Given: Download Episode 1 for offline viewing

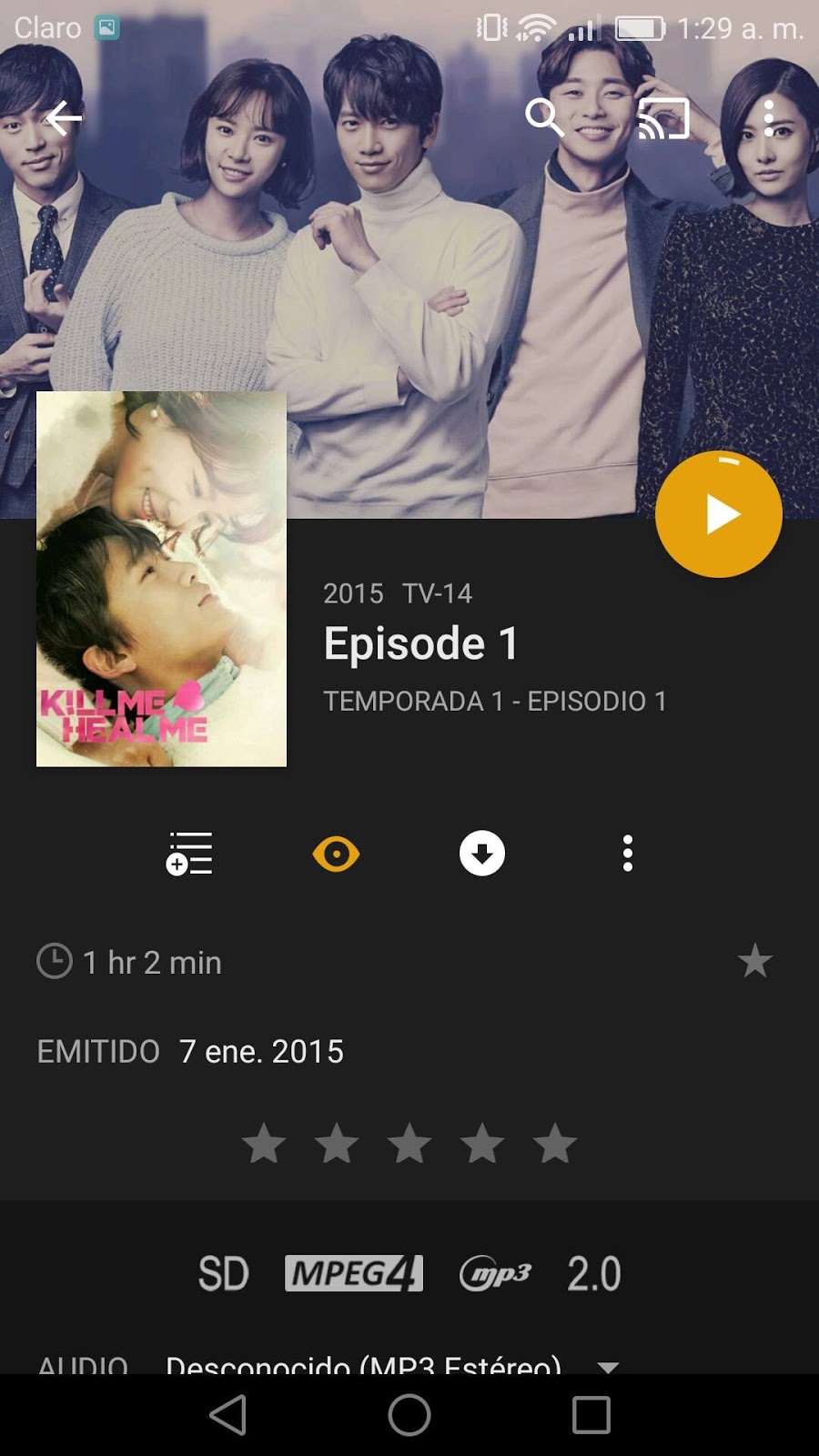Looking at the screenshot, I should point(482,854).
